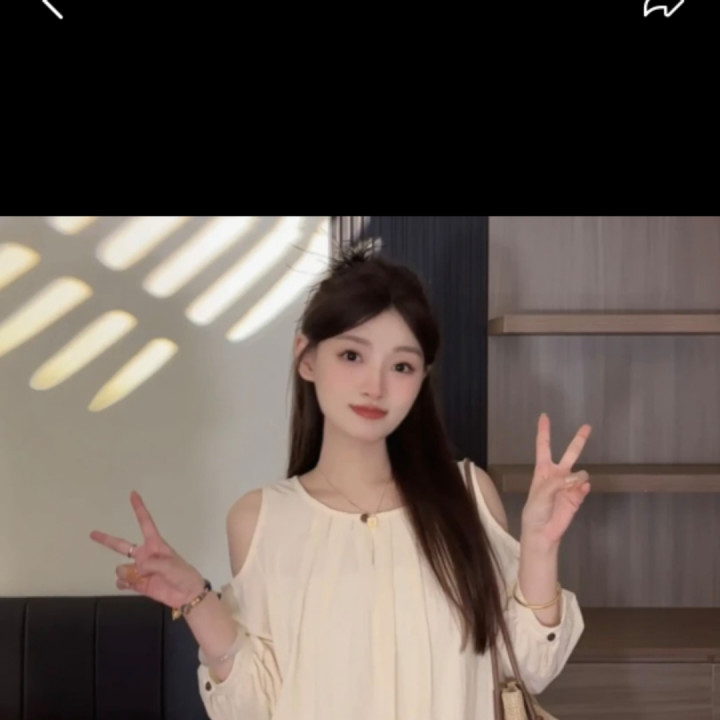Tap the share icon at top right
Screen dimensions: 720x720
(x=662, y=7)
